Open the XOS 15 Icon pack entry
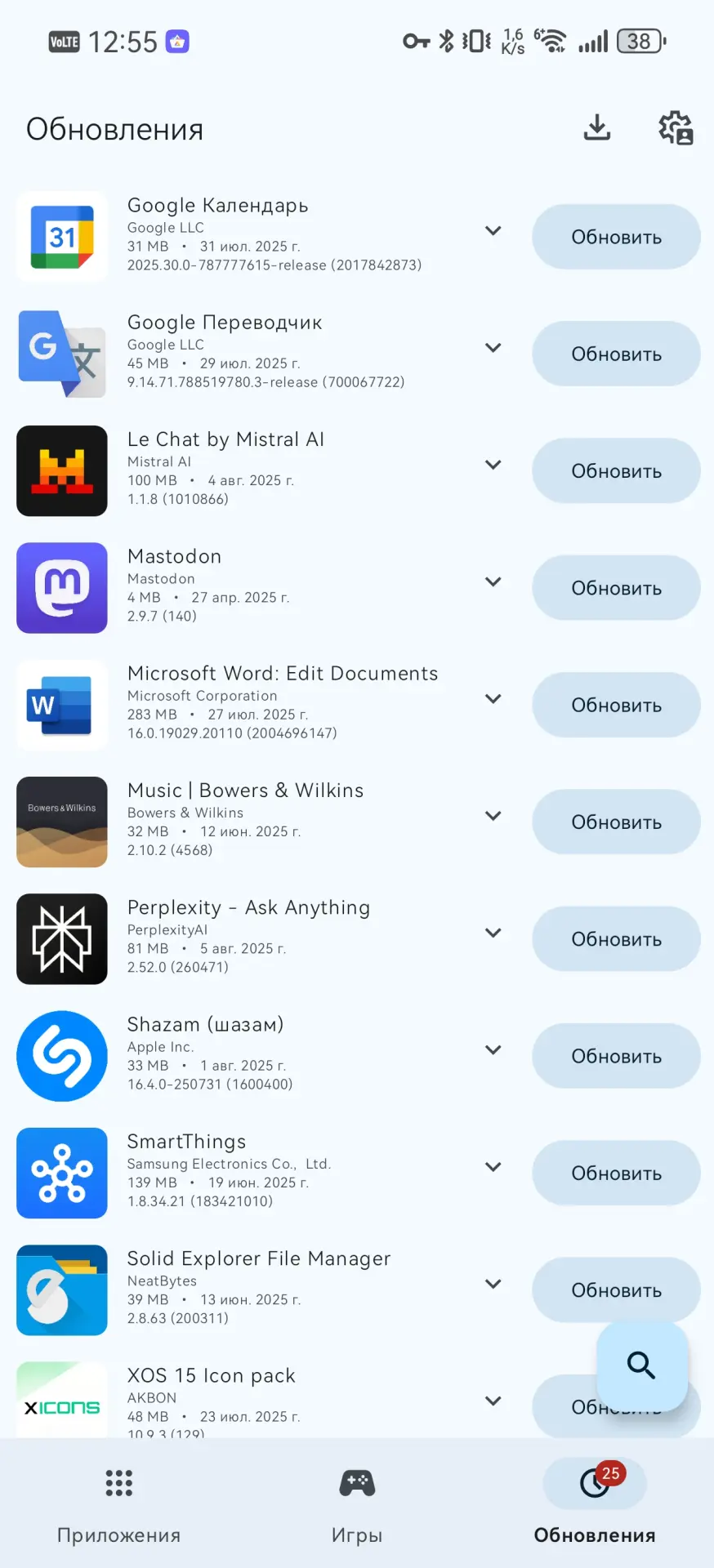The height and width of the screenshot is (1568, 714). click(x=245, y=1398)
